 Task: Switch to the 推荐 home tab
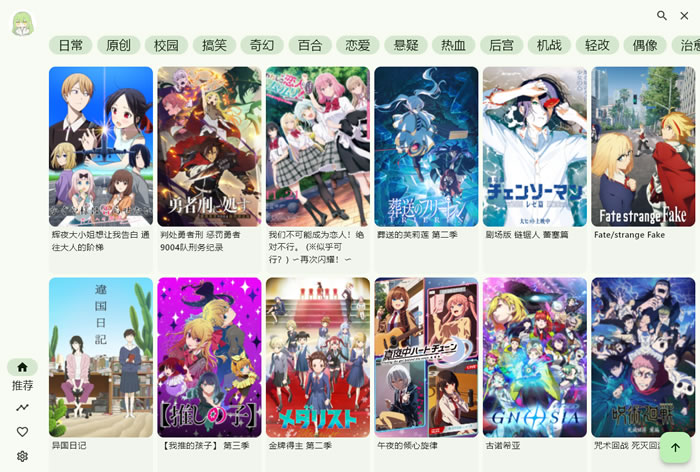[22, 368]
